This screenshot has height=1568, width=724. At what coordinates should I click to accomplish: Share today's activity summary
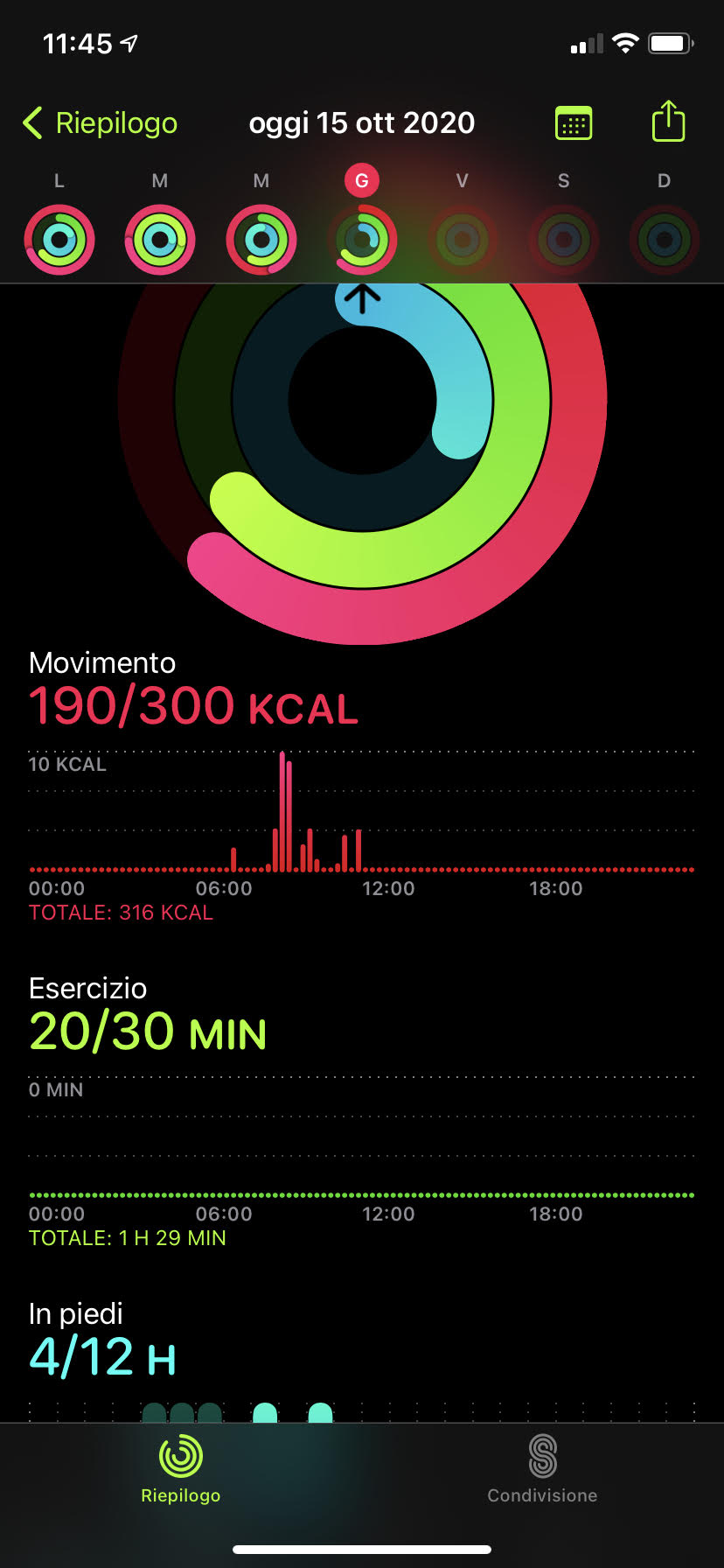(x=668, y=122)
